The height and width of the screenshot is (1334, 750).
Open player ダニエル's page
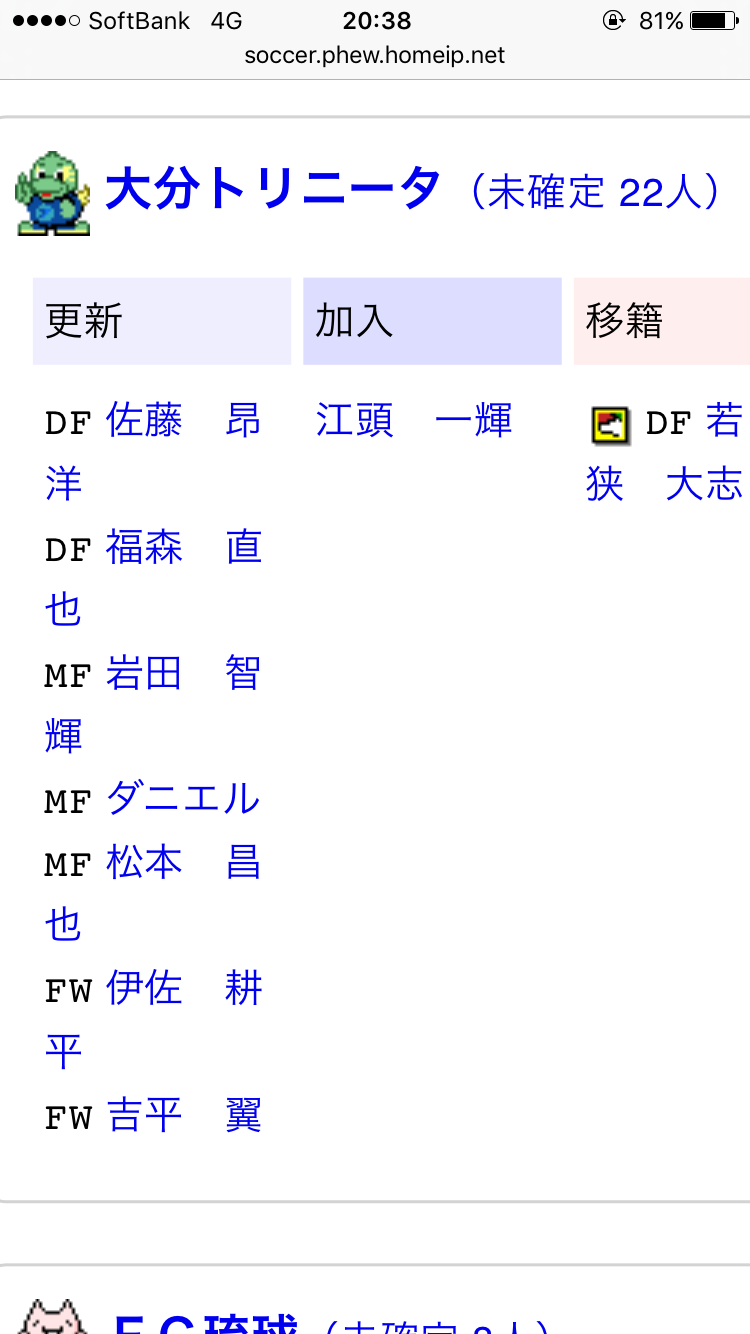pyautogui.click(x=183, y=799)
